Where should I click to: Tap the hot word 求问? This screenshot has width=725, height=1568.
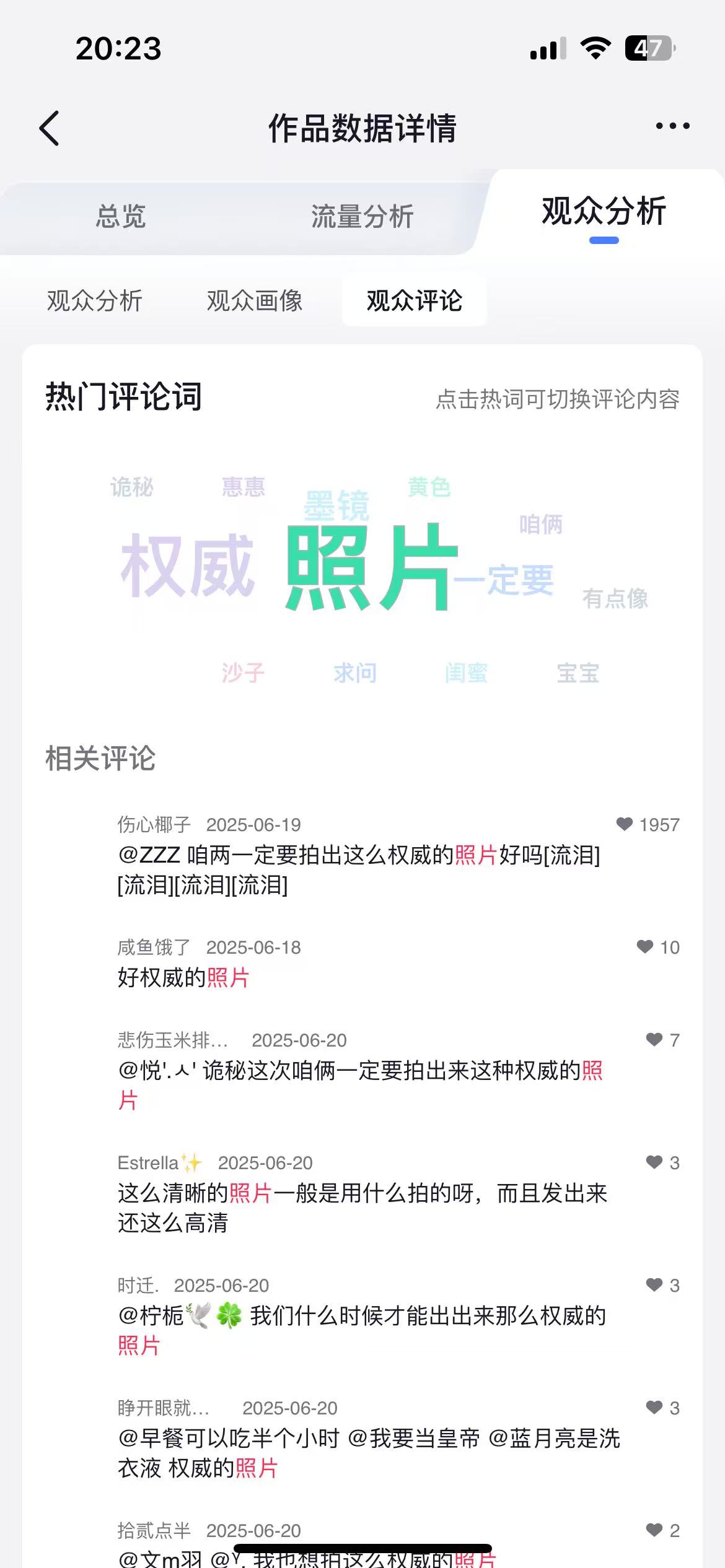(x=355, y=673)
